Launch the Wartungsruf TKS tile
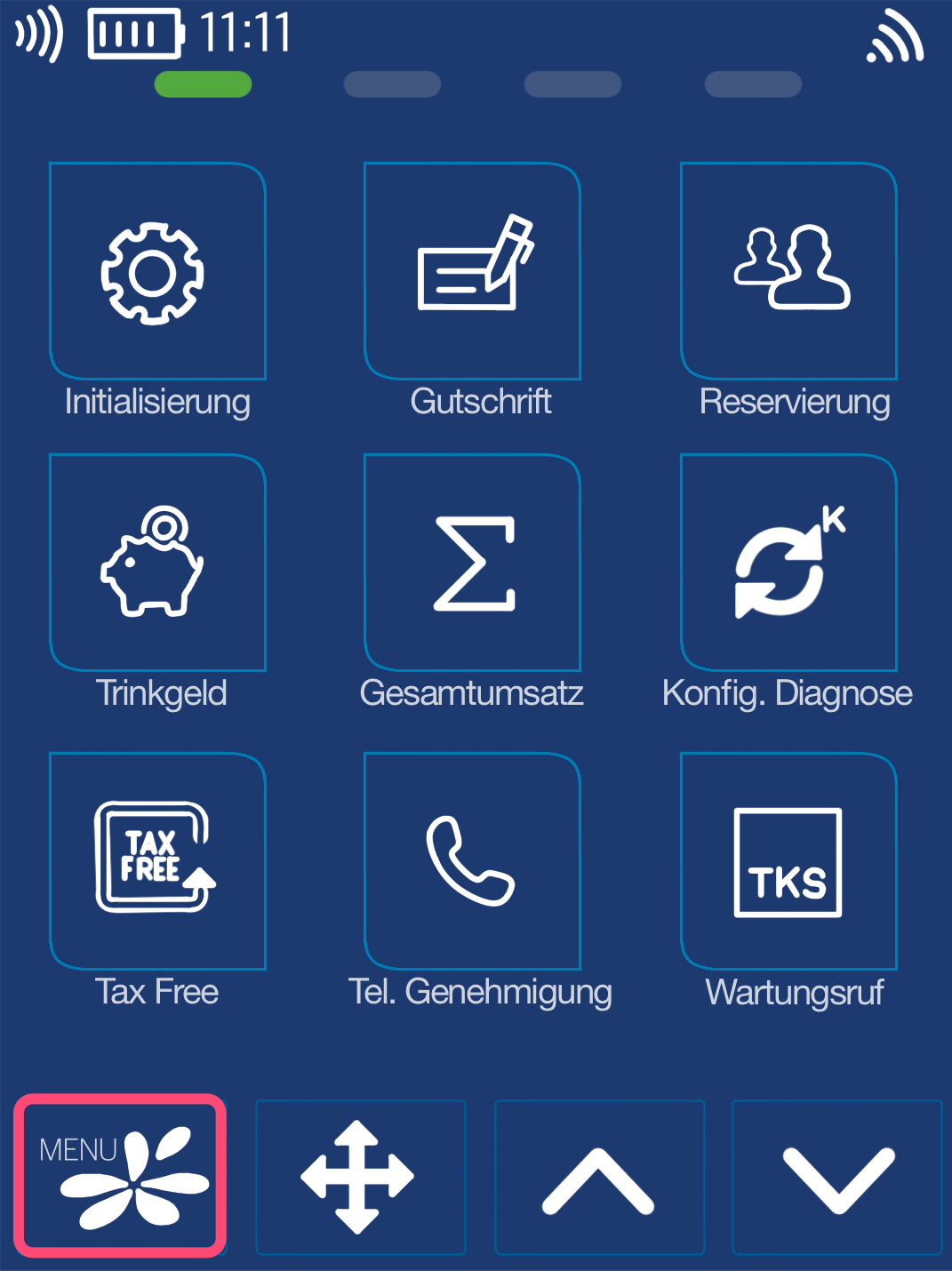Viewport: 952px width, 1271px height. point(788,860)
